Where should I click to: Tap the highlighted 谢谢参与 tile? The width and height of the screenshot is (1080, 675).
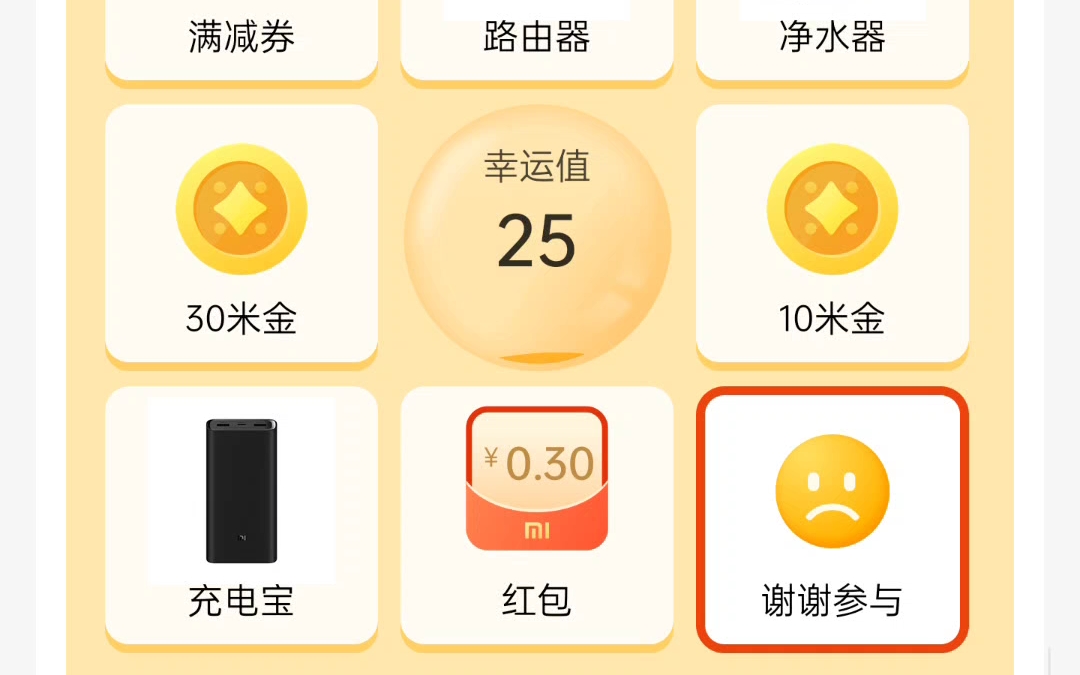(832, 518)
